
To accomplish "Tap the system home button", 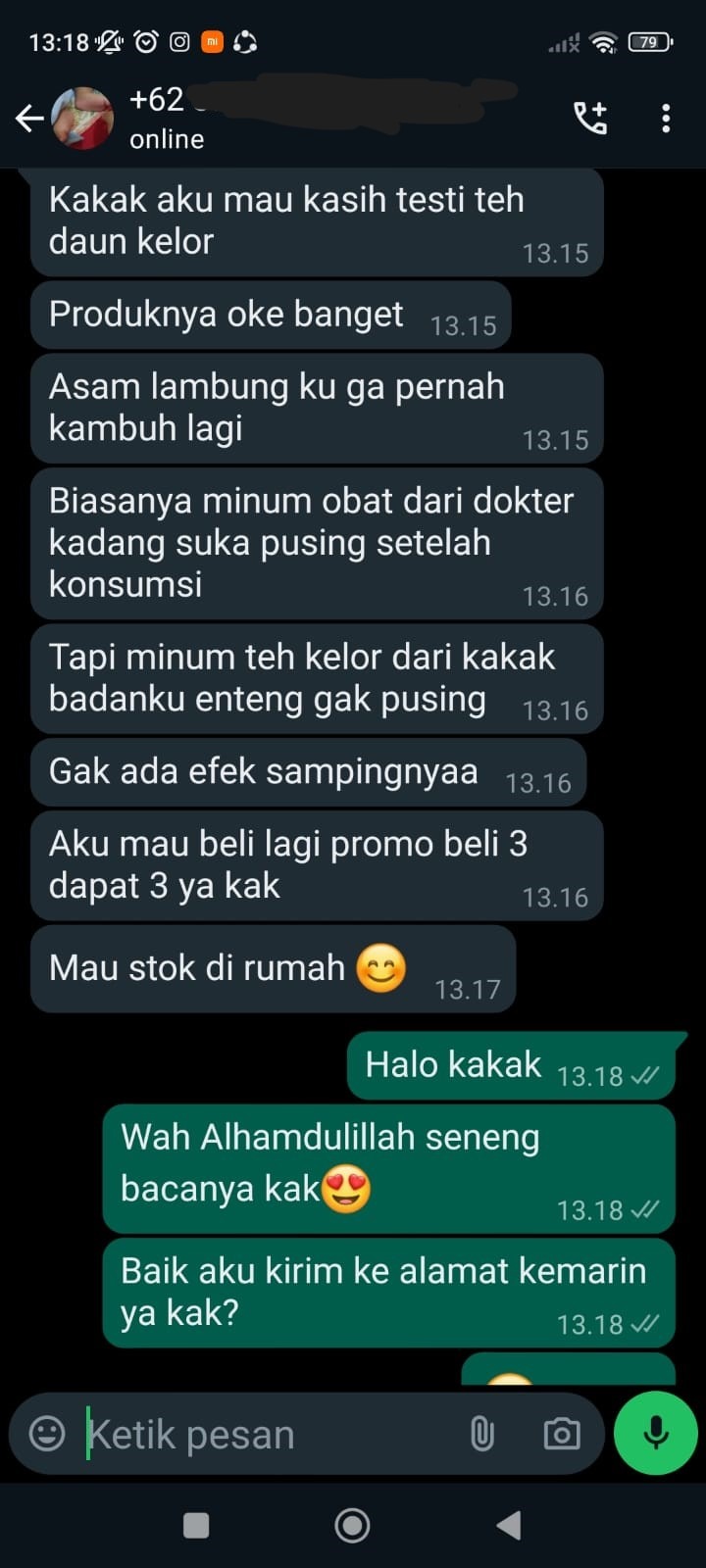I will pos(352,1525).
